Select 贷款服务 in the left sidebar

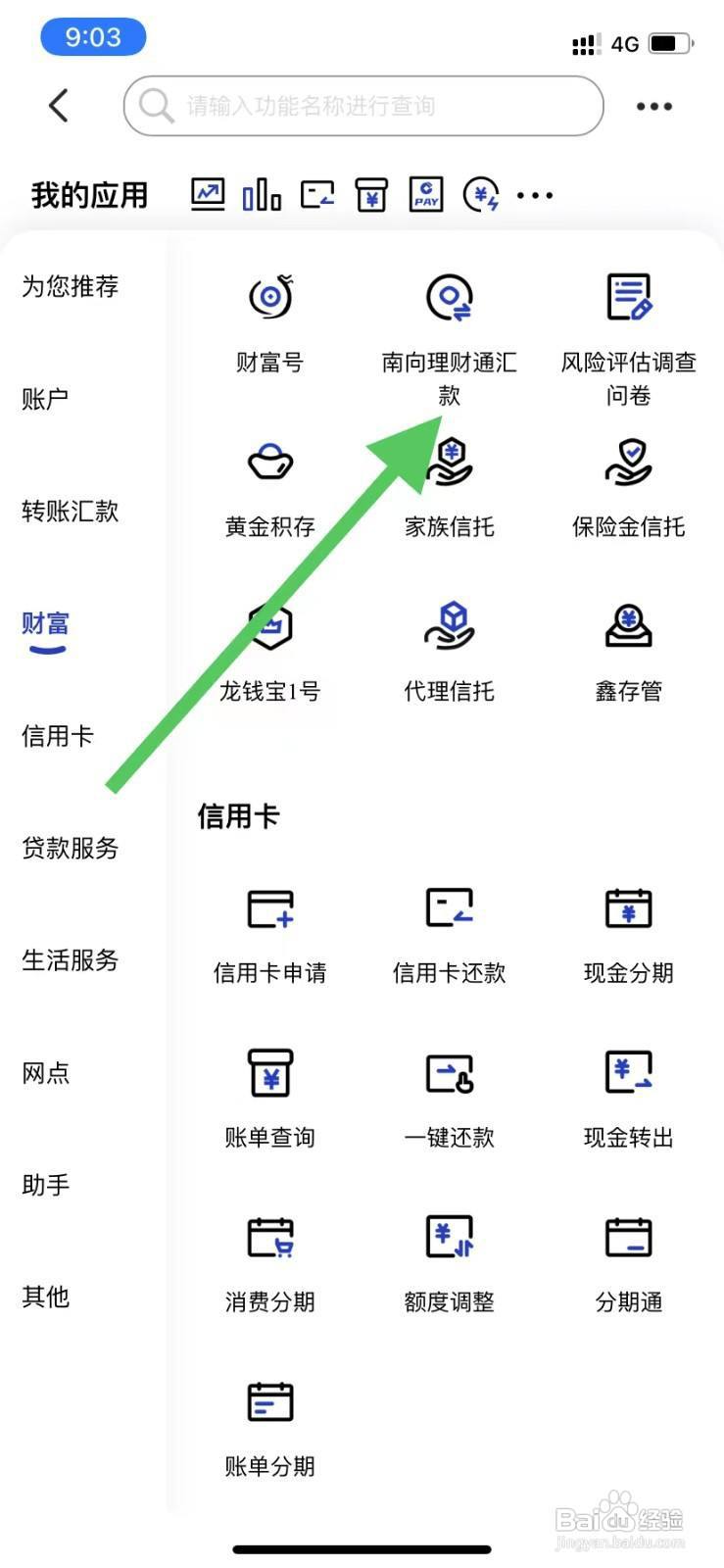click(x=70, y=849)
